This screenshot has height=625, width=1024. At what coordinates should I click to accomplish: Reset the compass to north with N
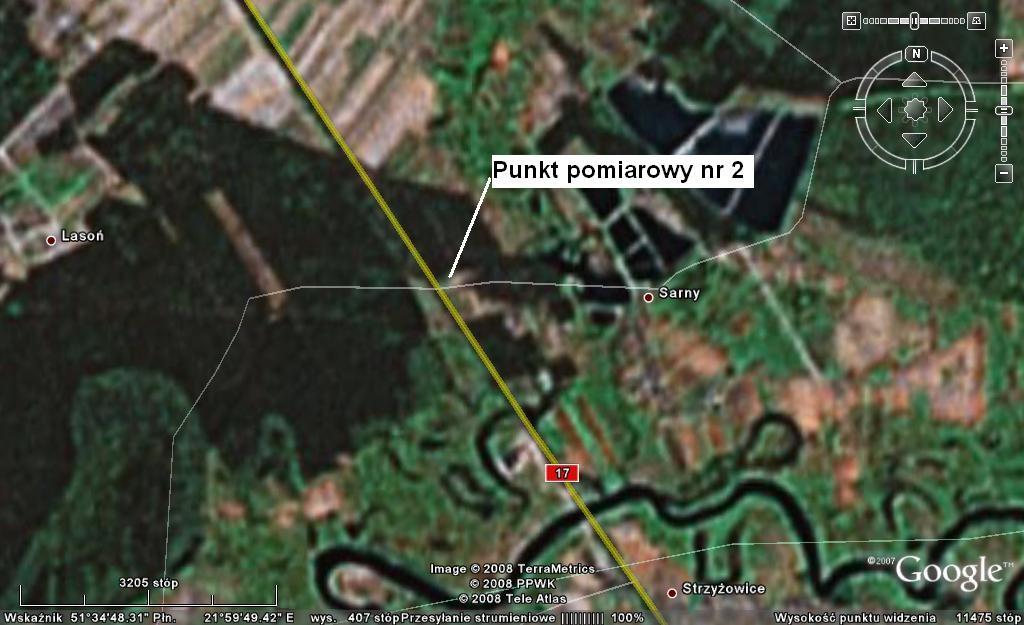click(x=914, y=53)
